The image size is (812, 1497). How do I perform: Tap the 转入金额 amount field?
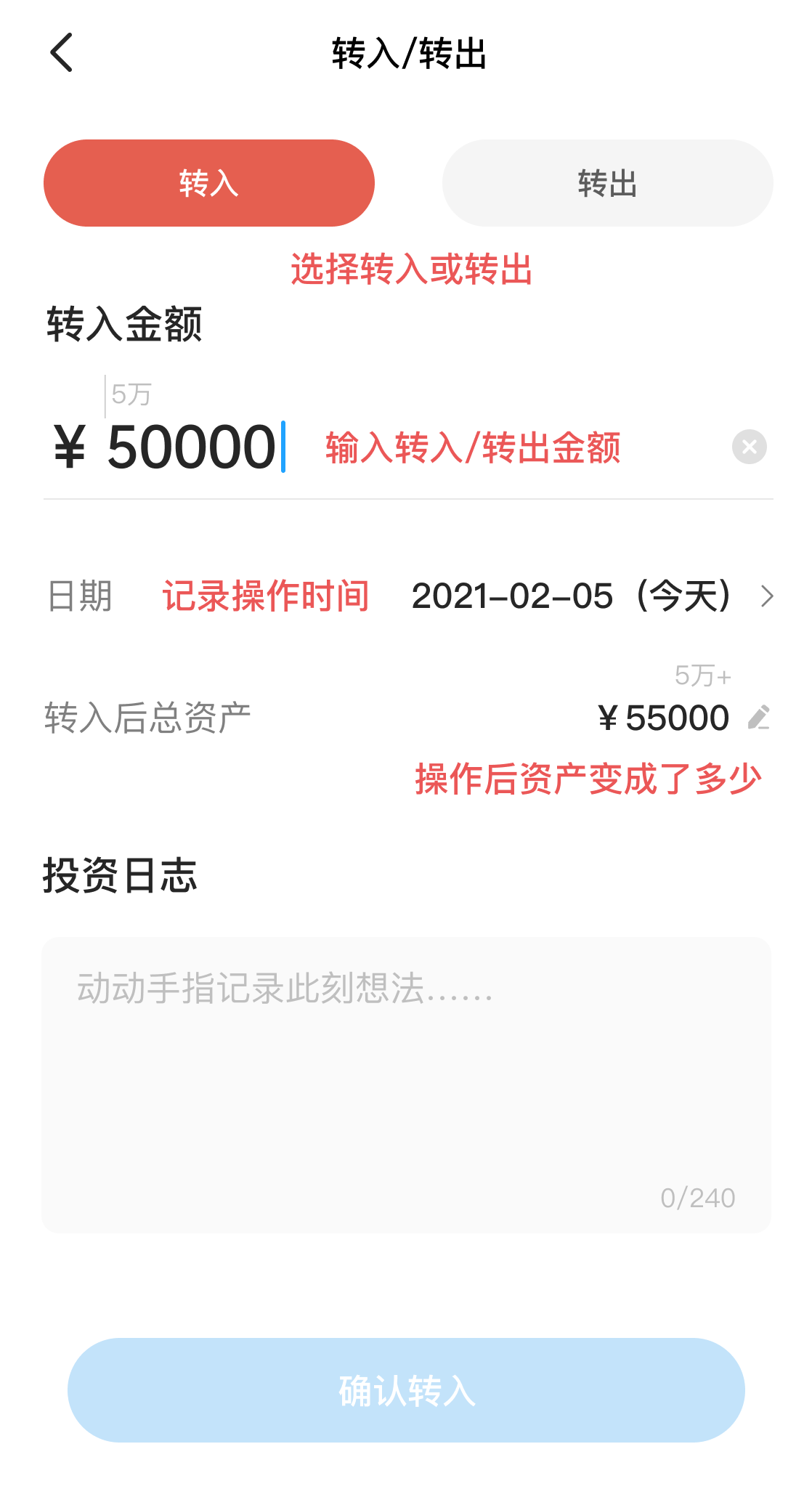tap(192, 447)
